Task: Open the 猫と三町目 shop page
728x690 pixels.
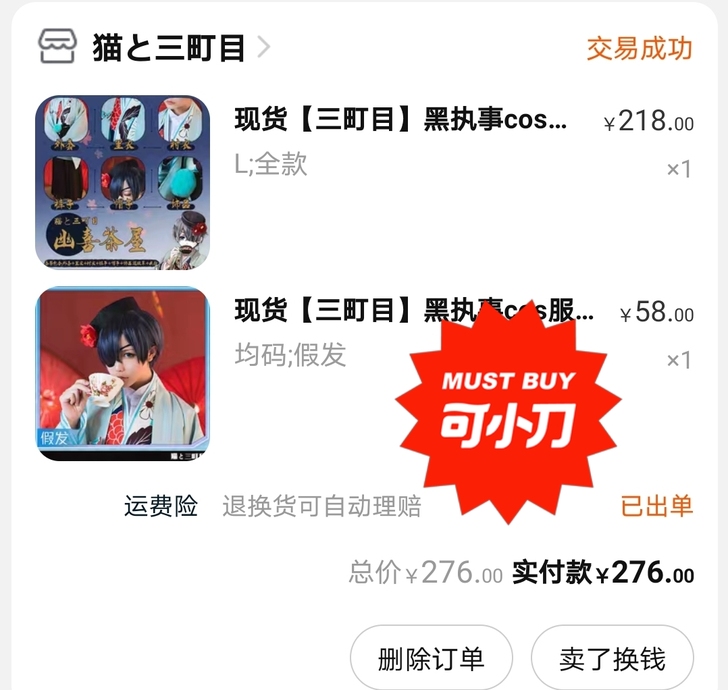Action: [x=168, y=48]
